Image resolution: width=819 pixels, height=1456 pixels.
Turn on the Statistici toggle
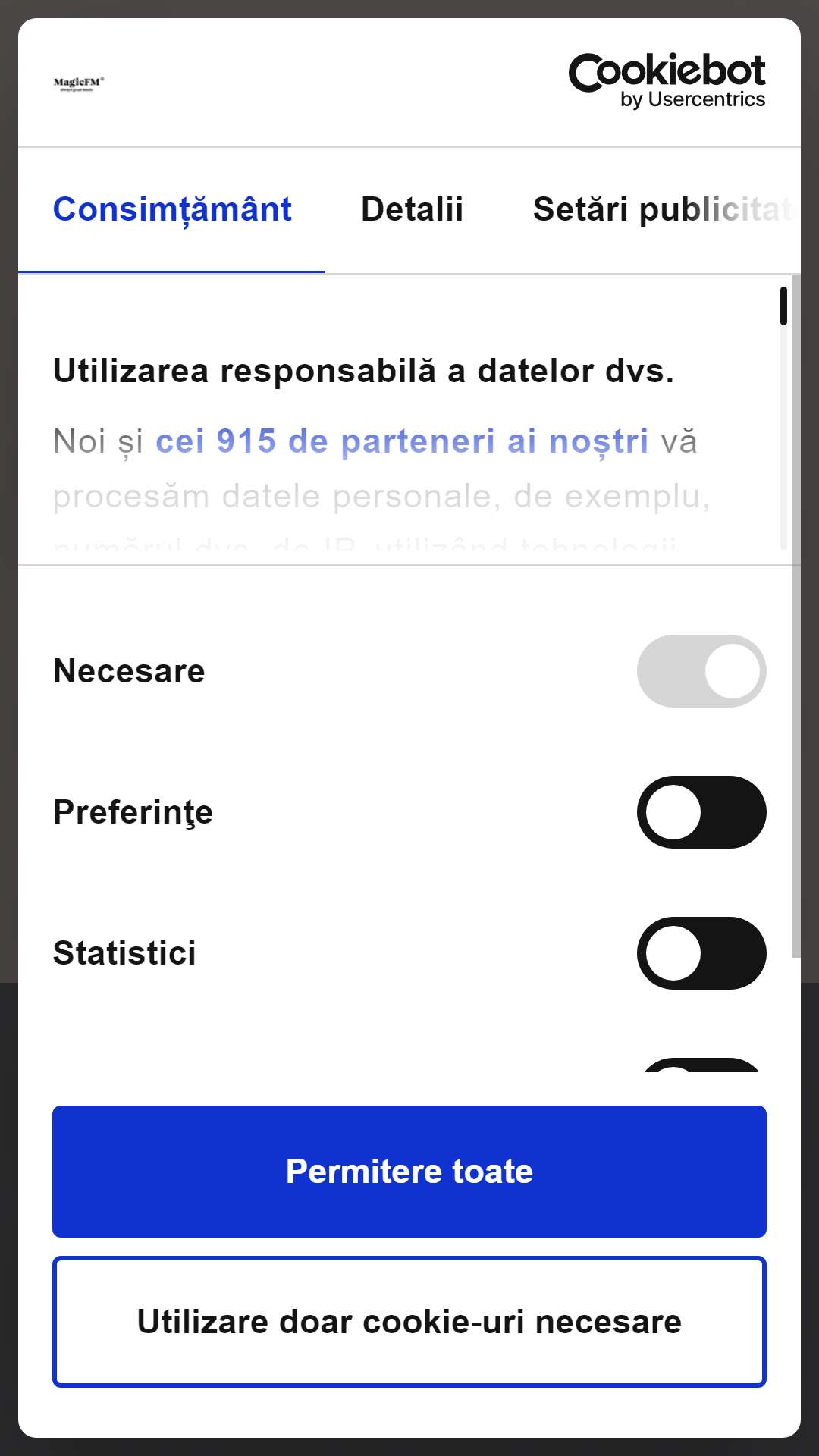(x=701, y=953)
